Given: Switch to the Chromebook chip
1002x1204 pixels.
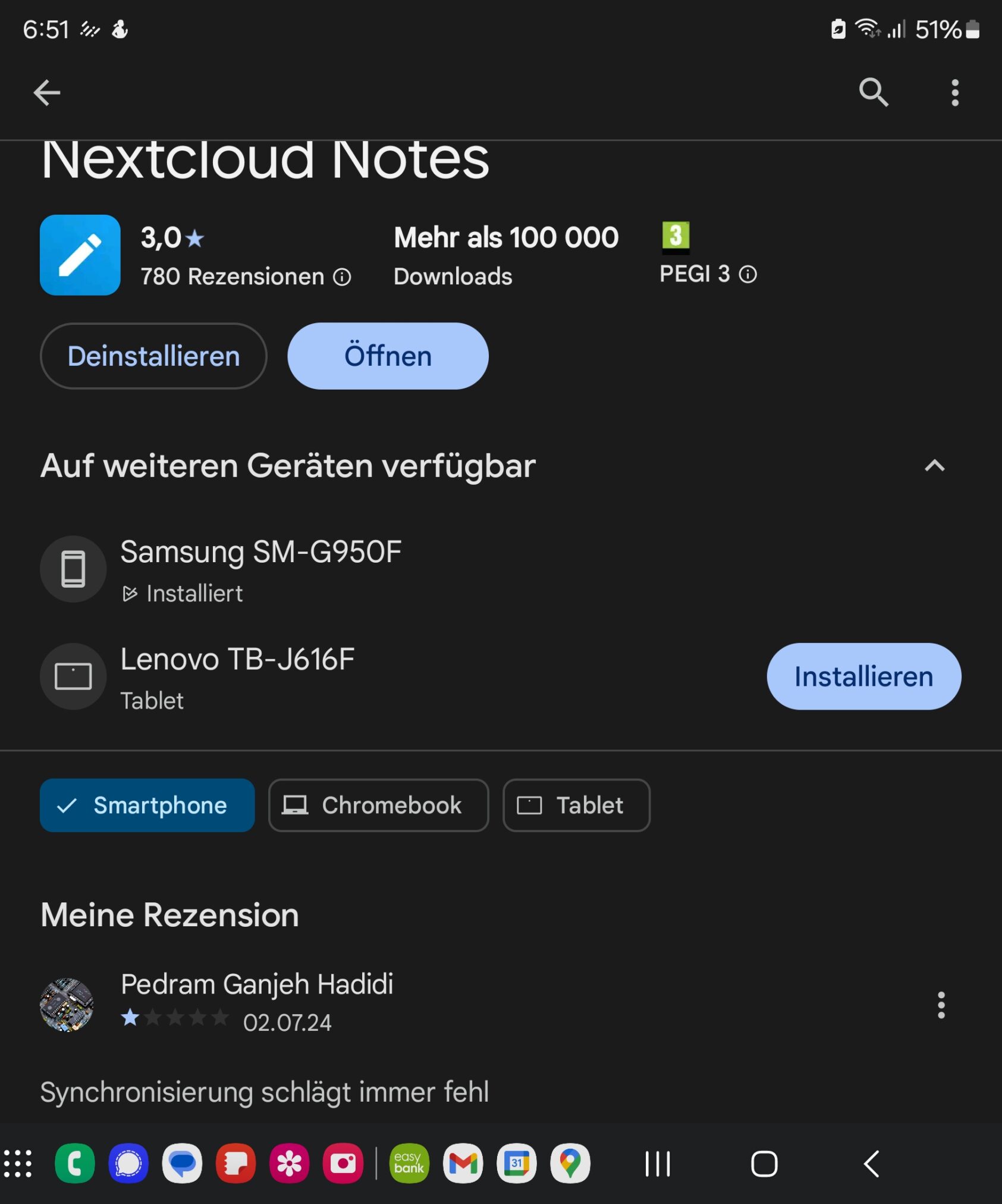Looking at the screenshot, I should [x=378, y=805].
